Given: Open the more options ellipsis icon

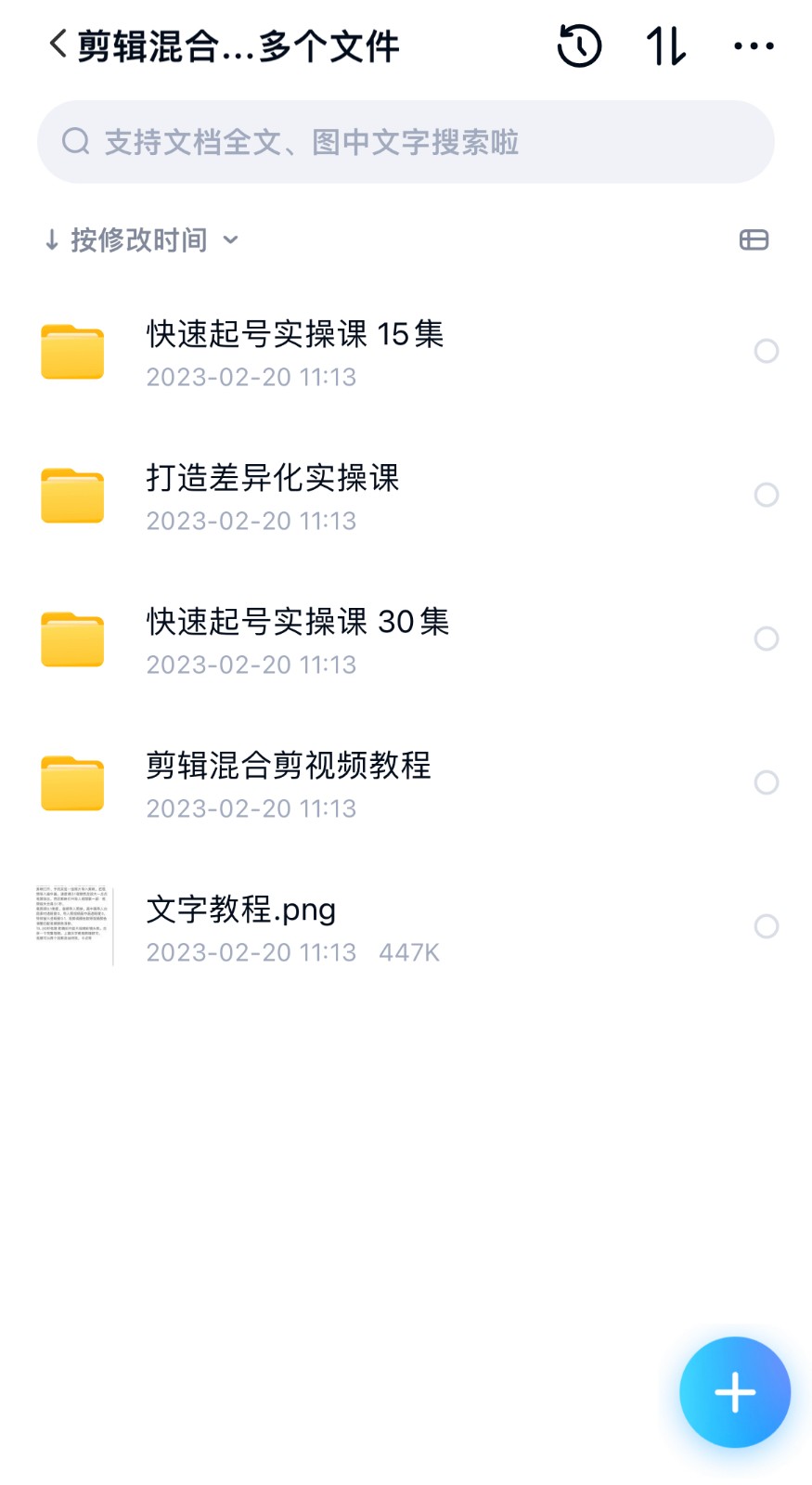Looking at the screenshot, I should (x=752, y=45).
